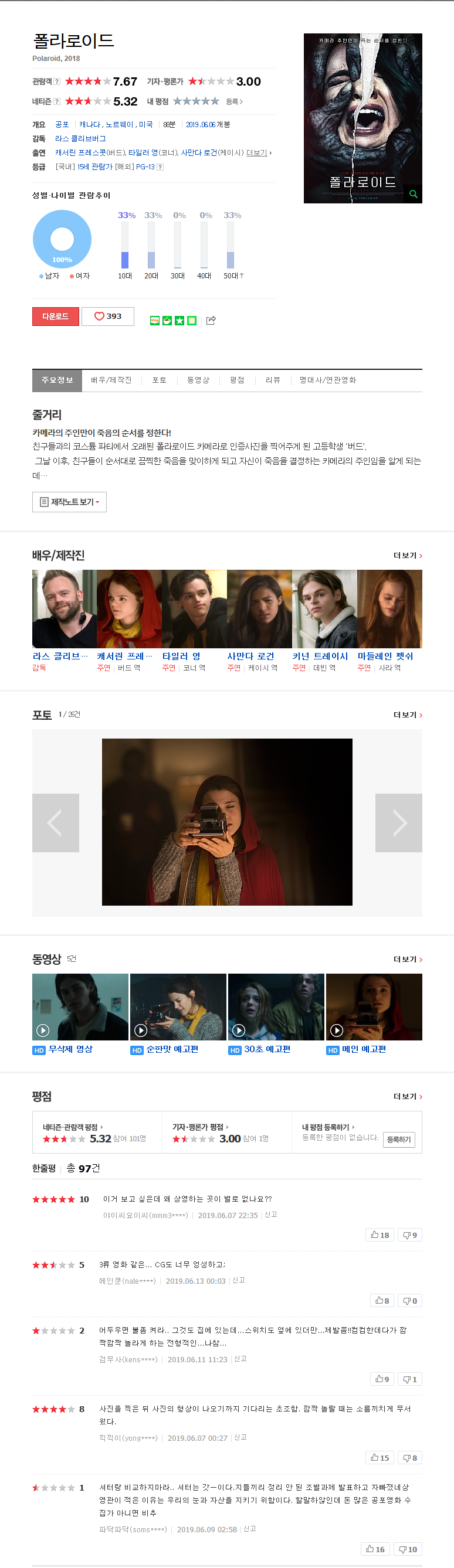Open actor 타일러 영 profile photo
This screenshot has height=1568, width=454.
(x=194, y=608)
